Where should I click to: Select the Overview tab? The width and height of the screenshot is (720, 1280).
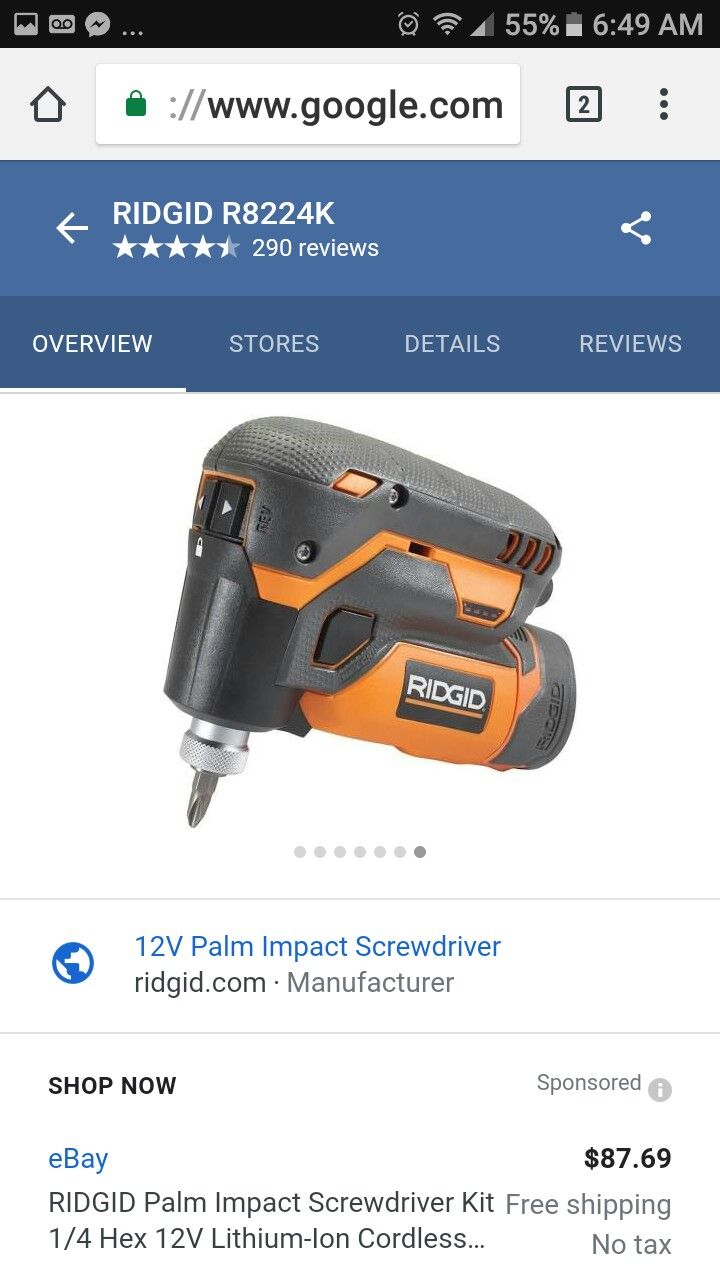[x=92, y=343]
